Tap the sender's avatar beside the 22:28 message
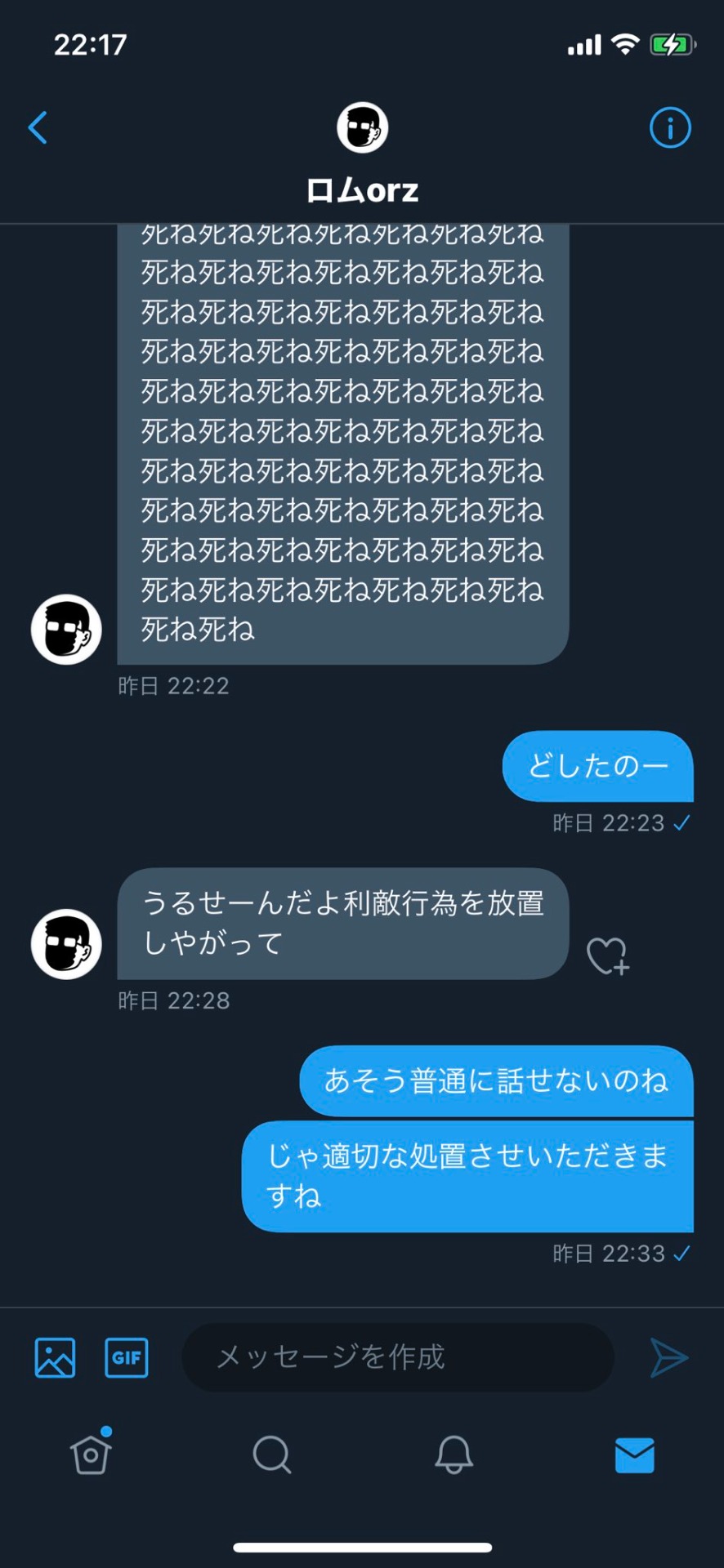Screen dimensions: 724x1568 pyautogui.click(x=66, y=944)
